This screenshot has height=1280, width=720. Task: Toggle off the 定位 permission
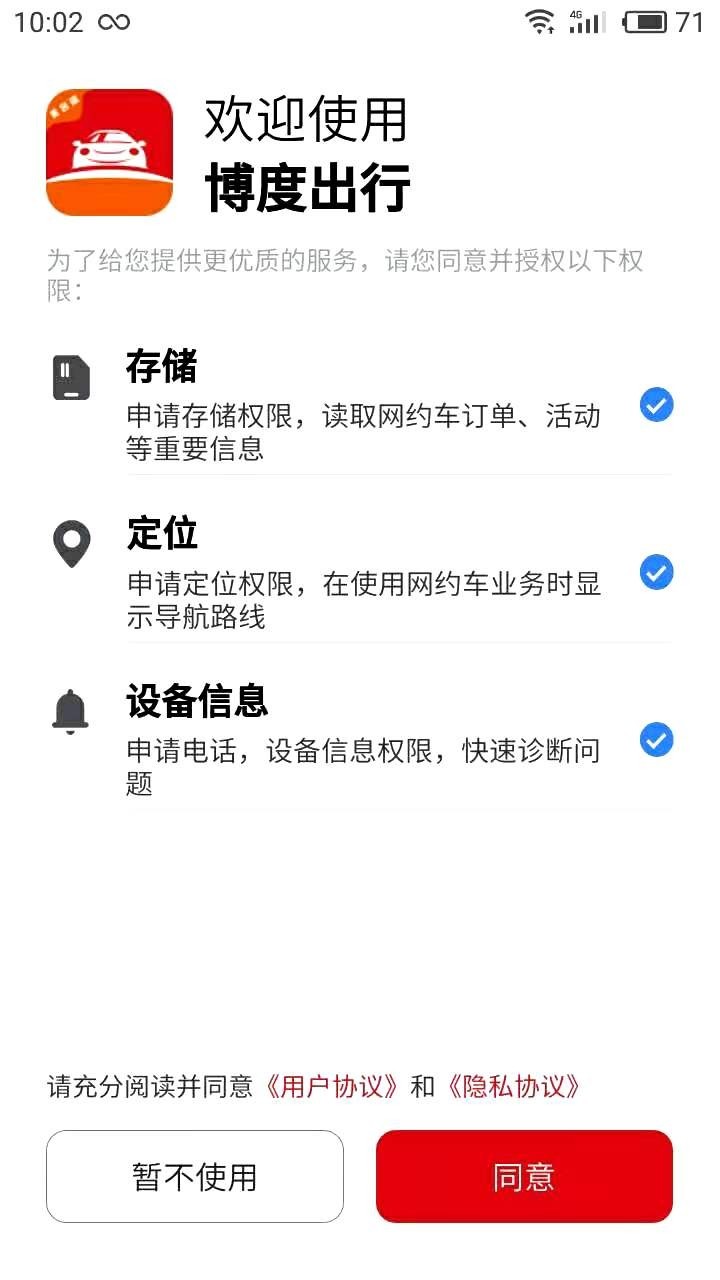pyautogui.click(x=656, y=572)
